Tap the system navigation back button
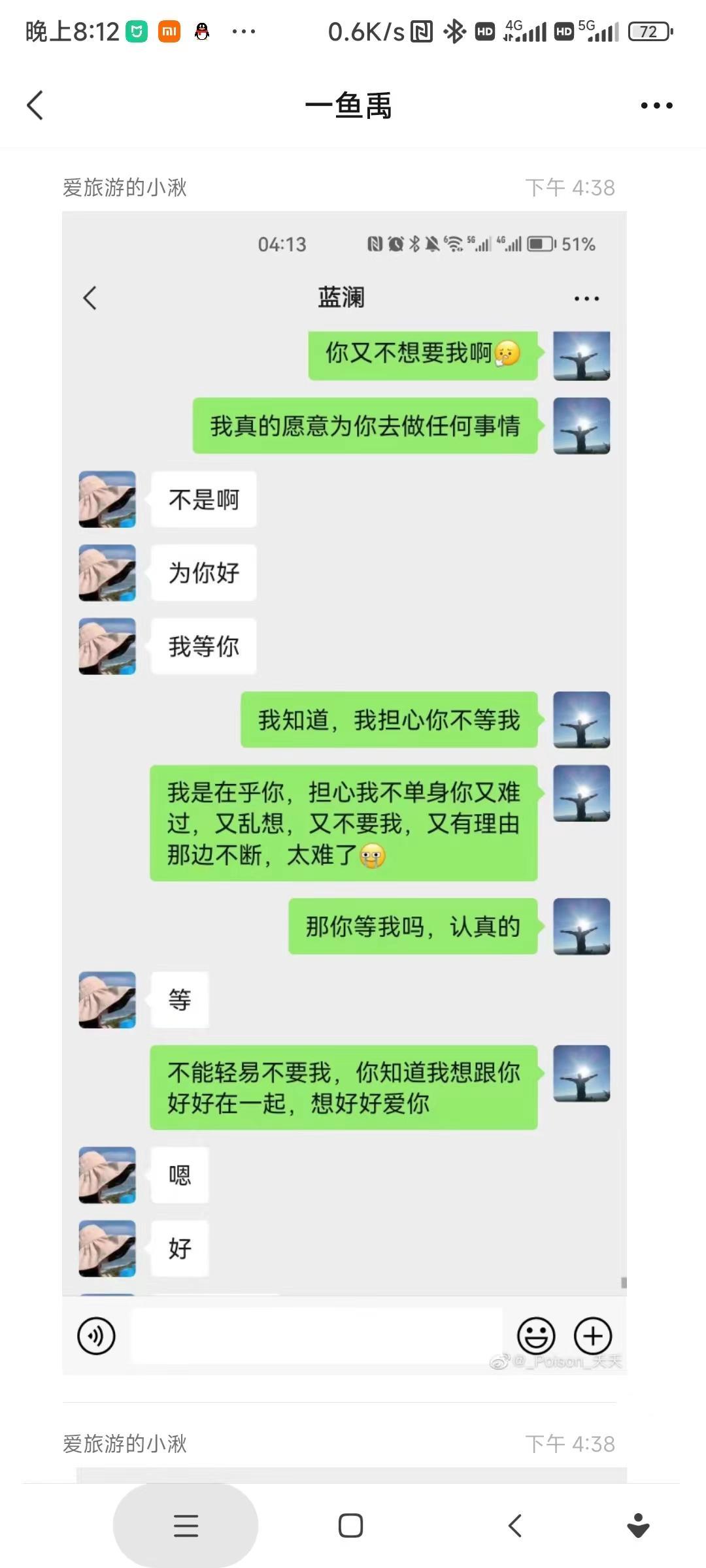Image resolution: width=706 pixels, height=1568 pixels. click(515, 1526)
